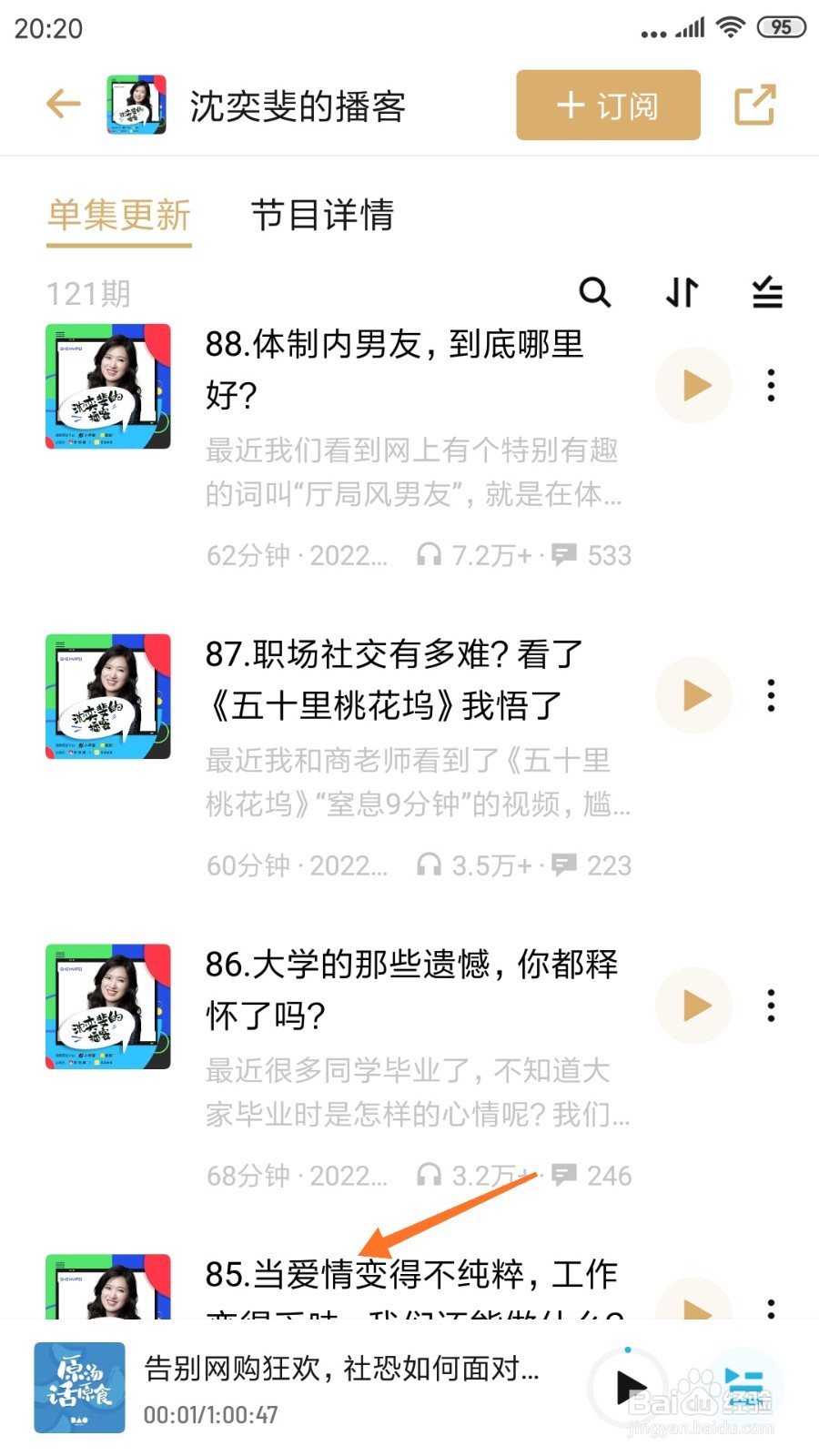The width and height of the screenshot is (819, 1456).
Task: Open now playing 告别网购狂欢 in mini player
Action: 341,1370
